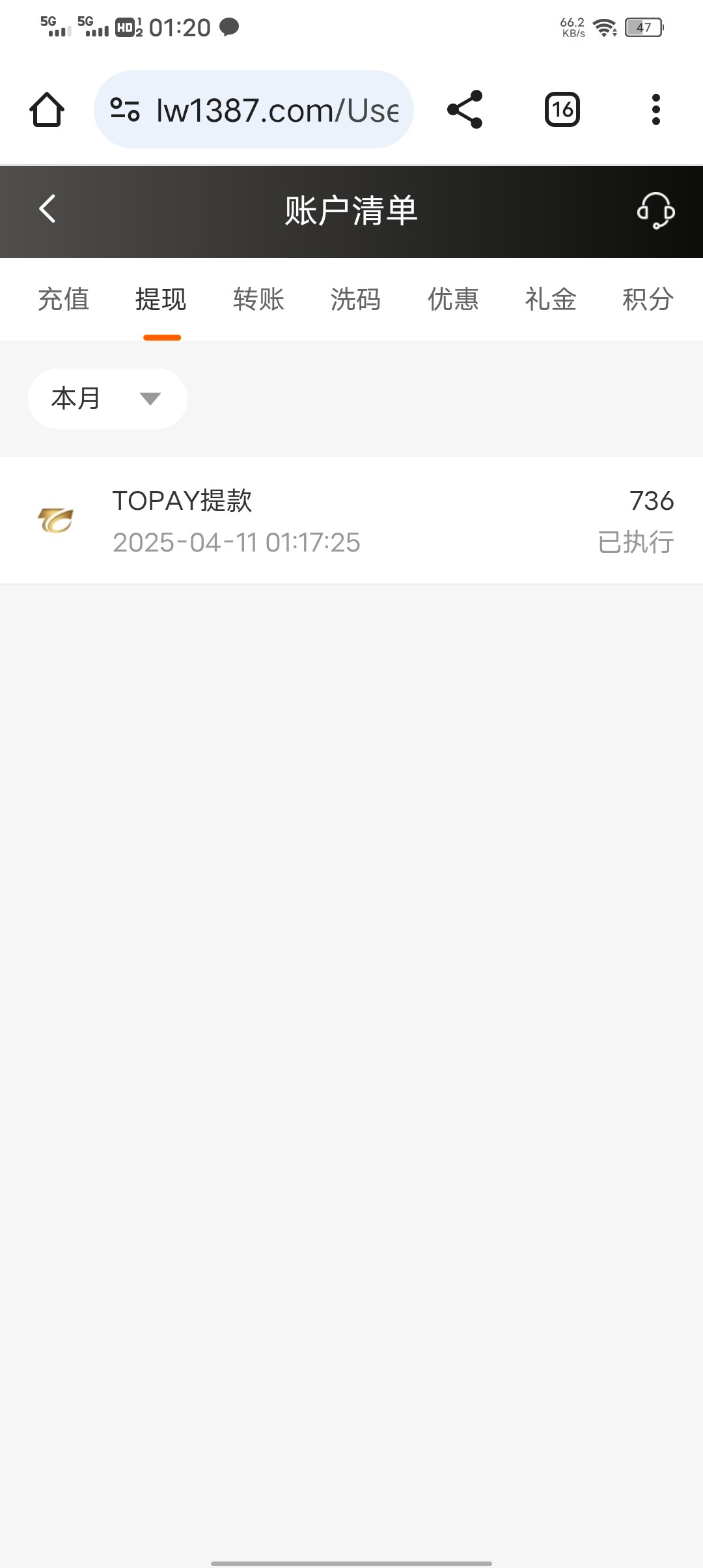The height and width of the screenshot is (1568, 703).
Task: Open the browser overflow menu
Action: click(x=656, y=109)
